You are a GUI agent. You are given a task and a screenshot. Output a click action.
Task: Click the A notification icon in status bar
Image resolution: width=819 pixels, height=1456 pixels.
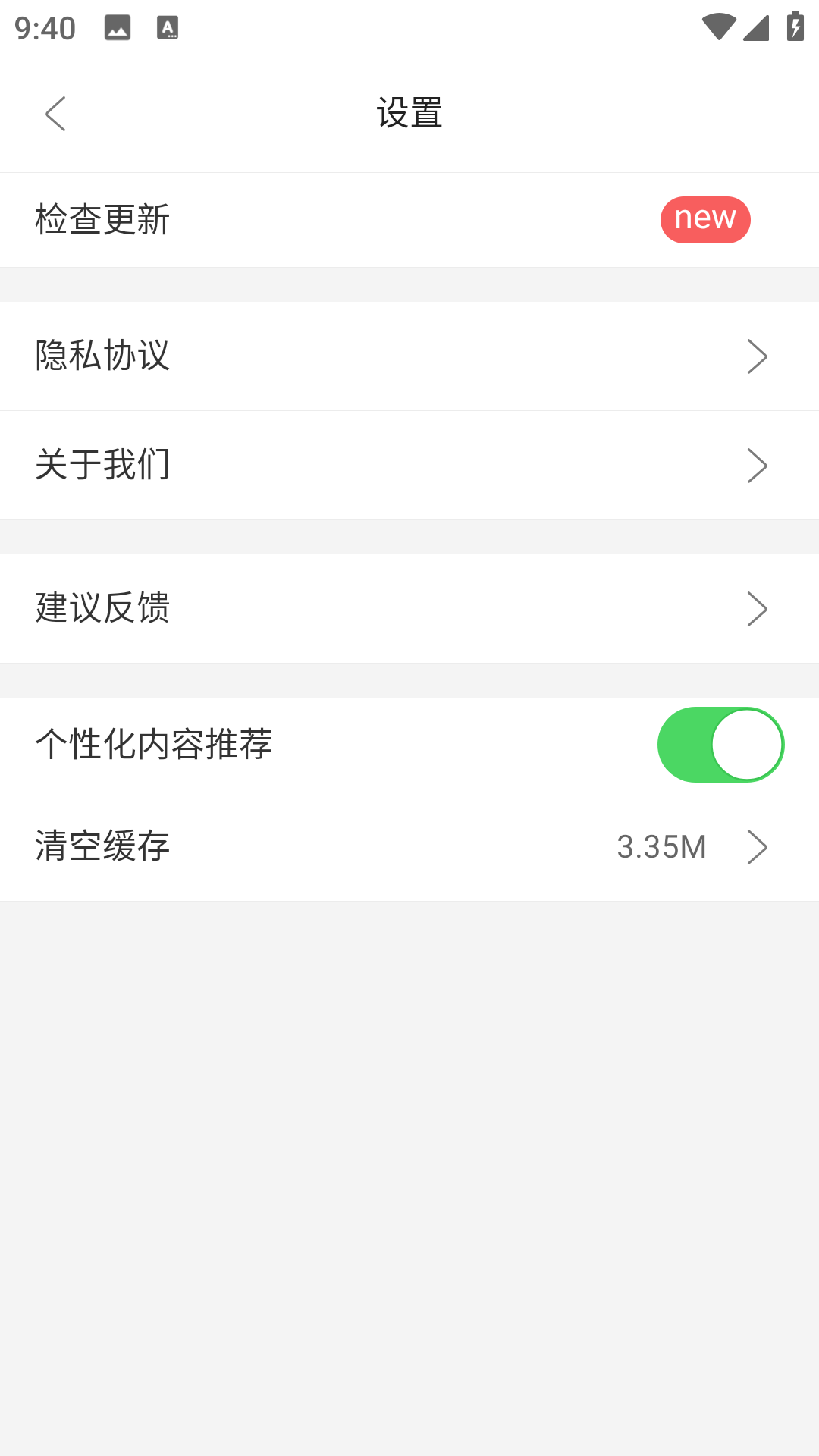(168, 28)
